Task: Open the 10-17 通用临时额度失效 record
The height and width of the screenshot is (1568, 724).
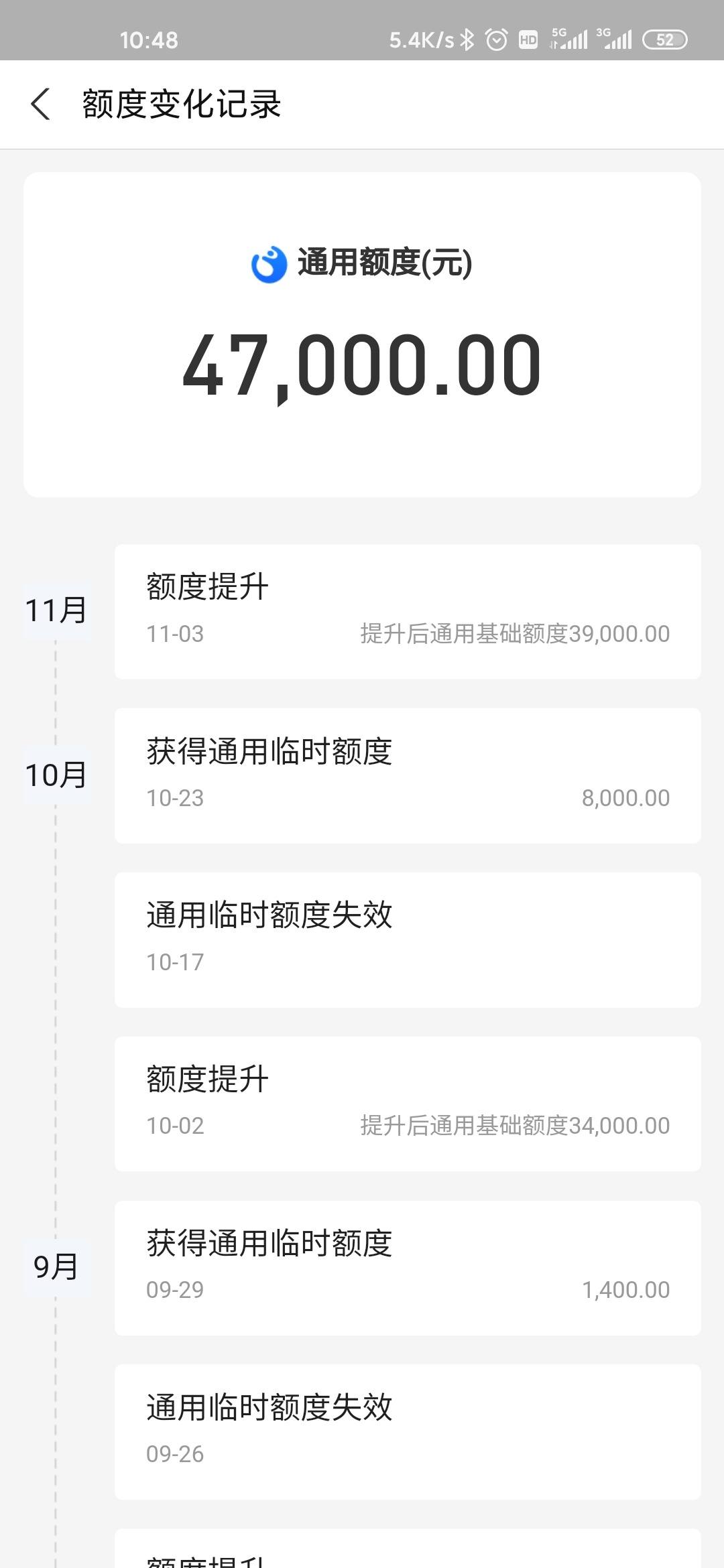Action: (408, 939)
